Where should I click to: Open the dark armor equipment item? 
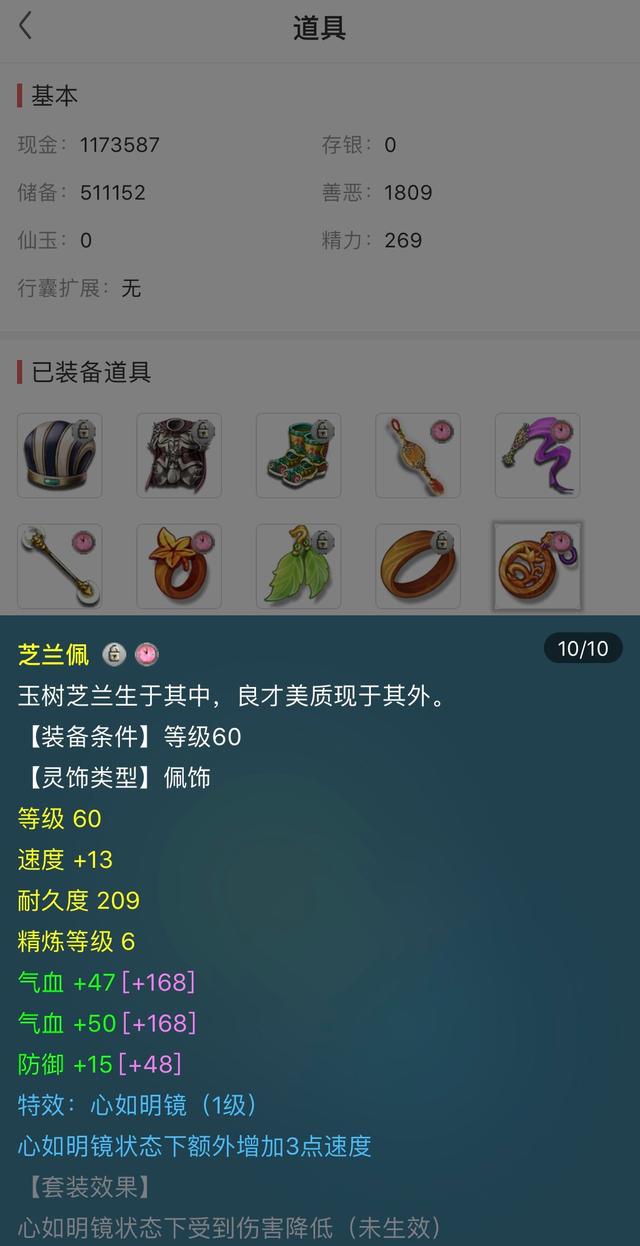click(179, 456)
